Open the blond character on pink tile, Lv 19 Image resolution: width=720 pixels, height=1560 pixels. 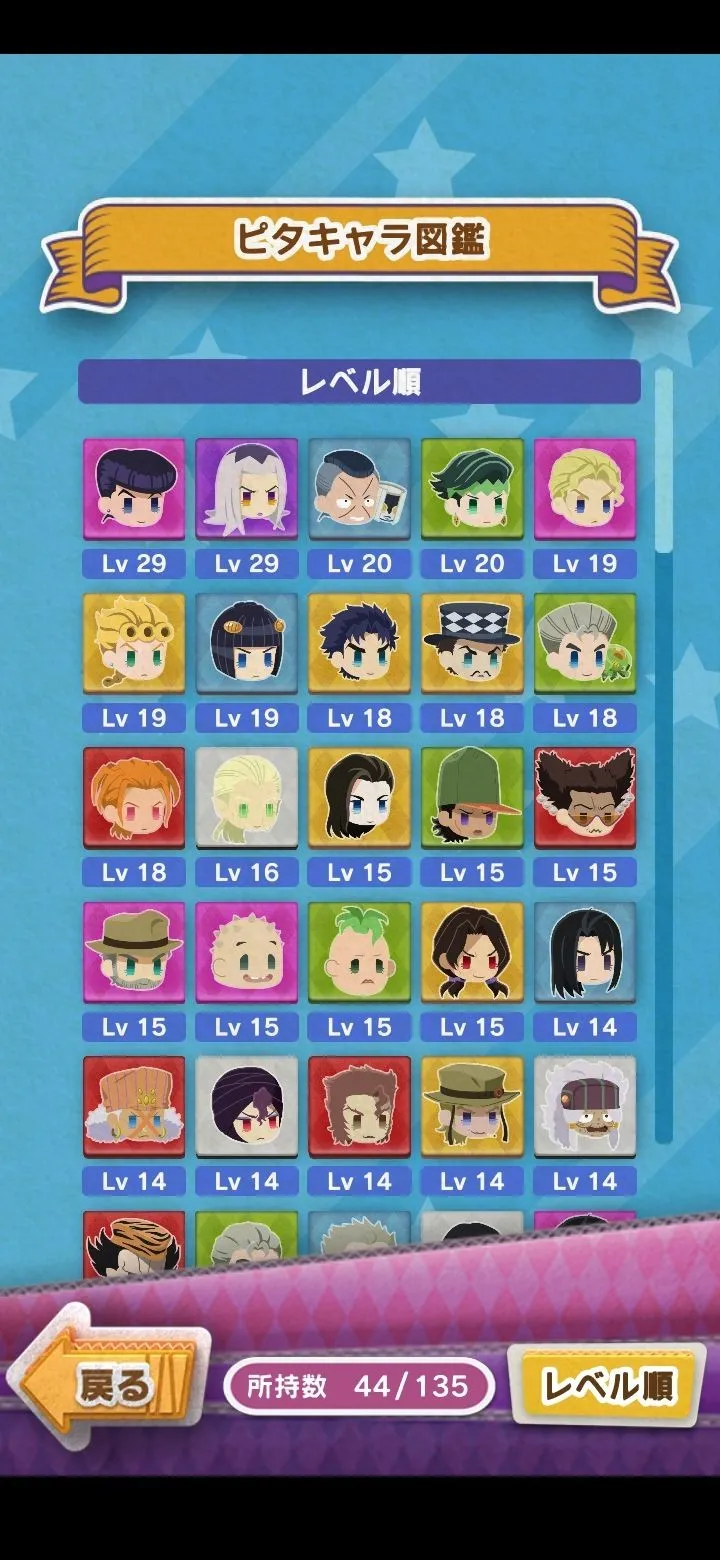[x=585, y=489]
